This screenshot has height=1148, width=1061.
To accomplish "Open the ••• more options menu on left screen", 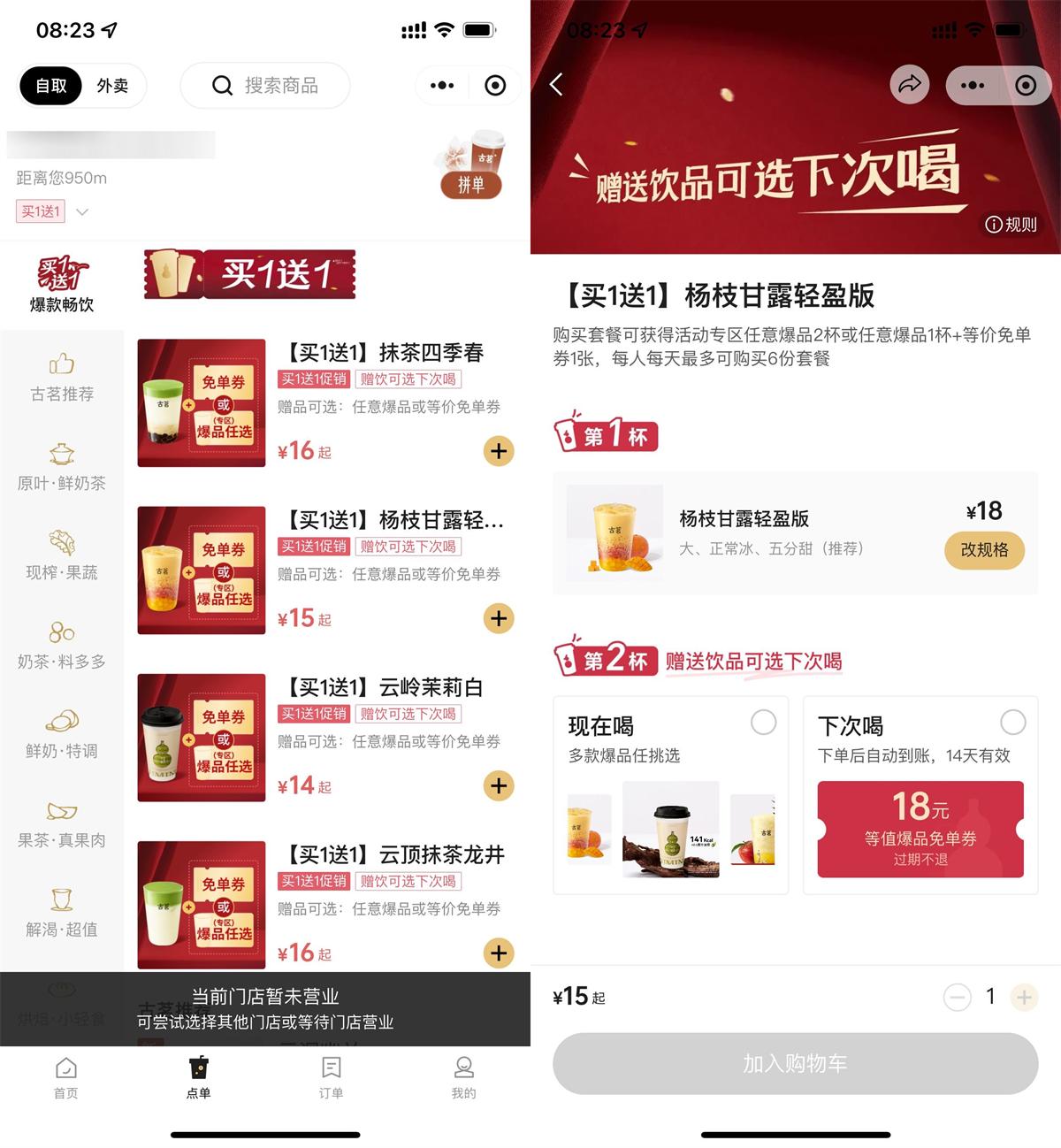I will (441, 85).
